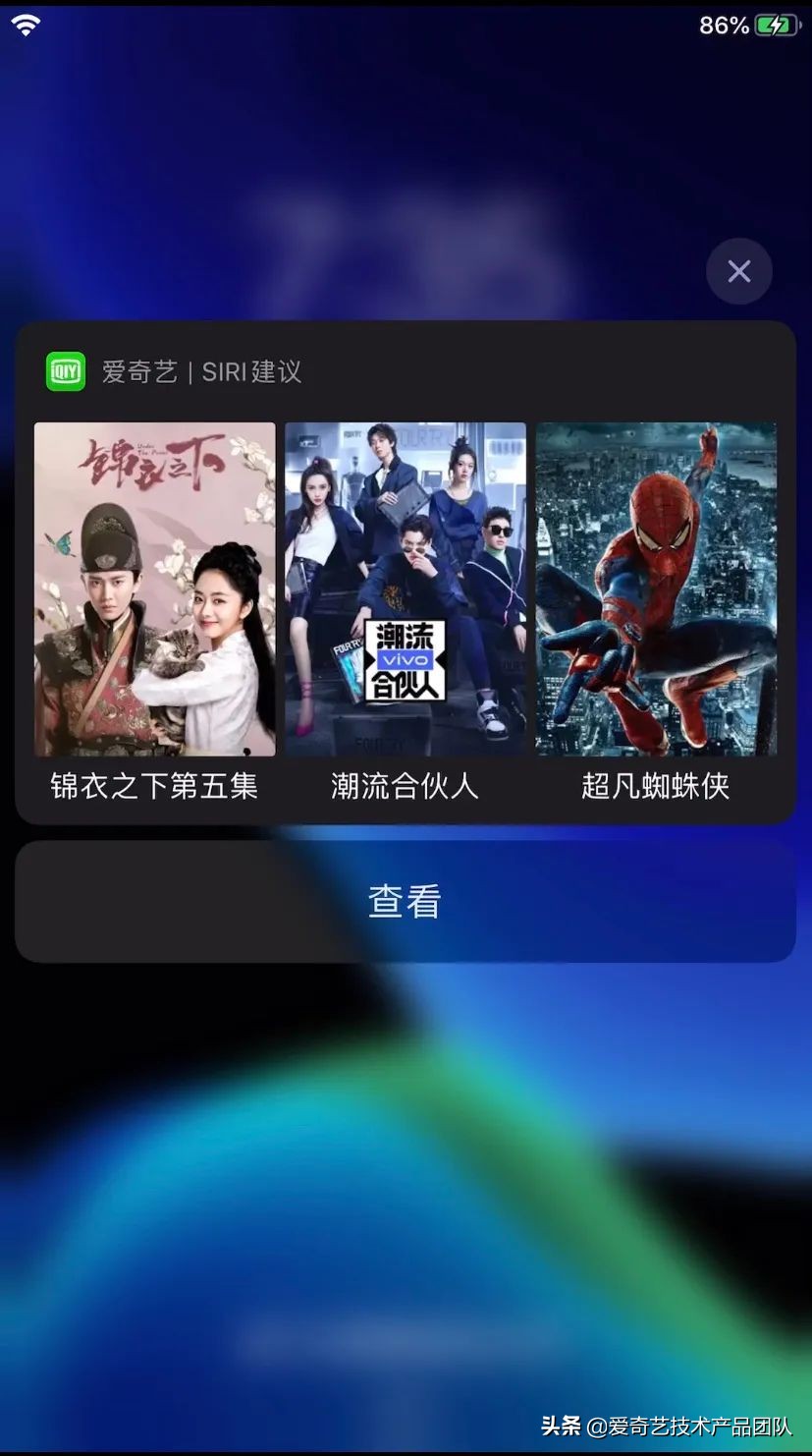Tap the 爱奇艺 | SIRI建议 header text
This screenshot has height=1456, width=812.
coord(201,371)
